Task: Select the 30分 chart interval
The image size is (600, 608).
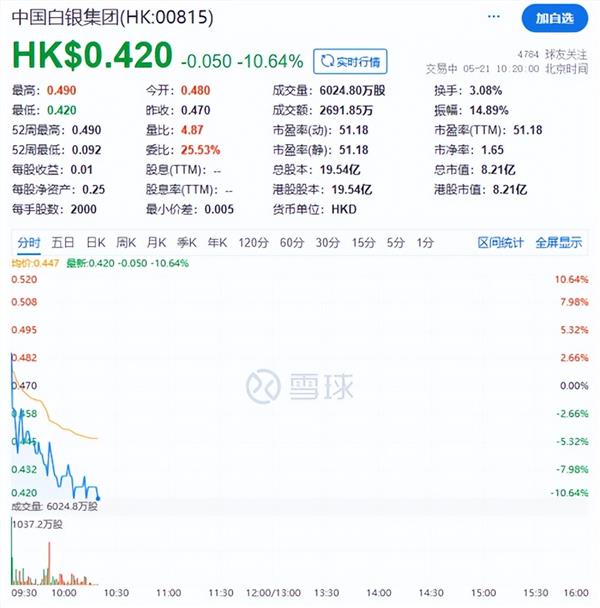Action: click(327, 242)
